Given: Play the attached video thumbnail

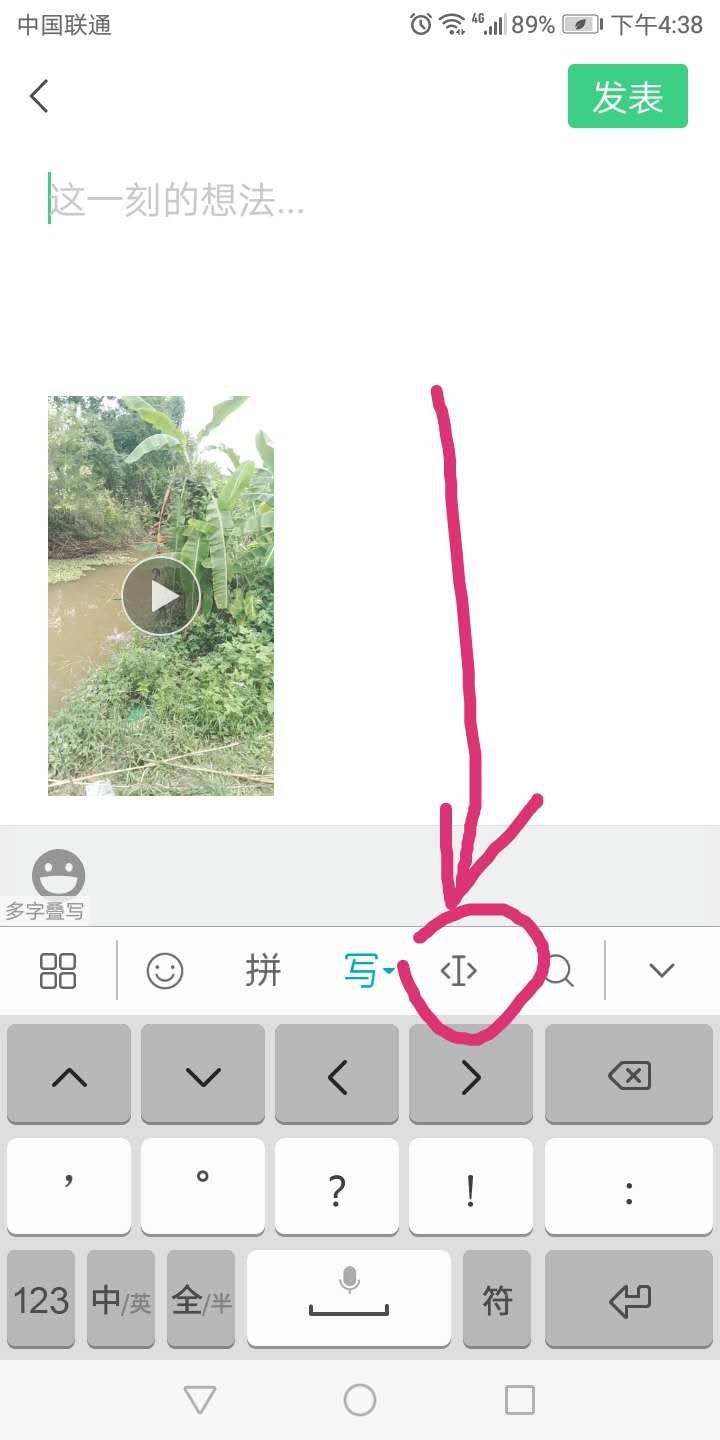Looking at the screenshot, I should tap(161, 596).
